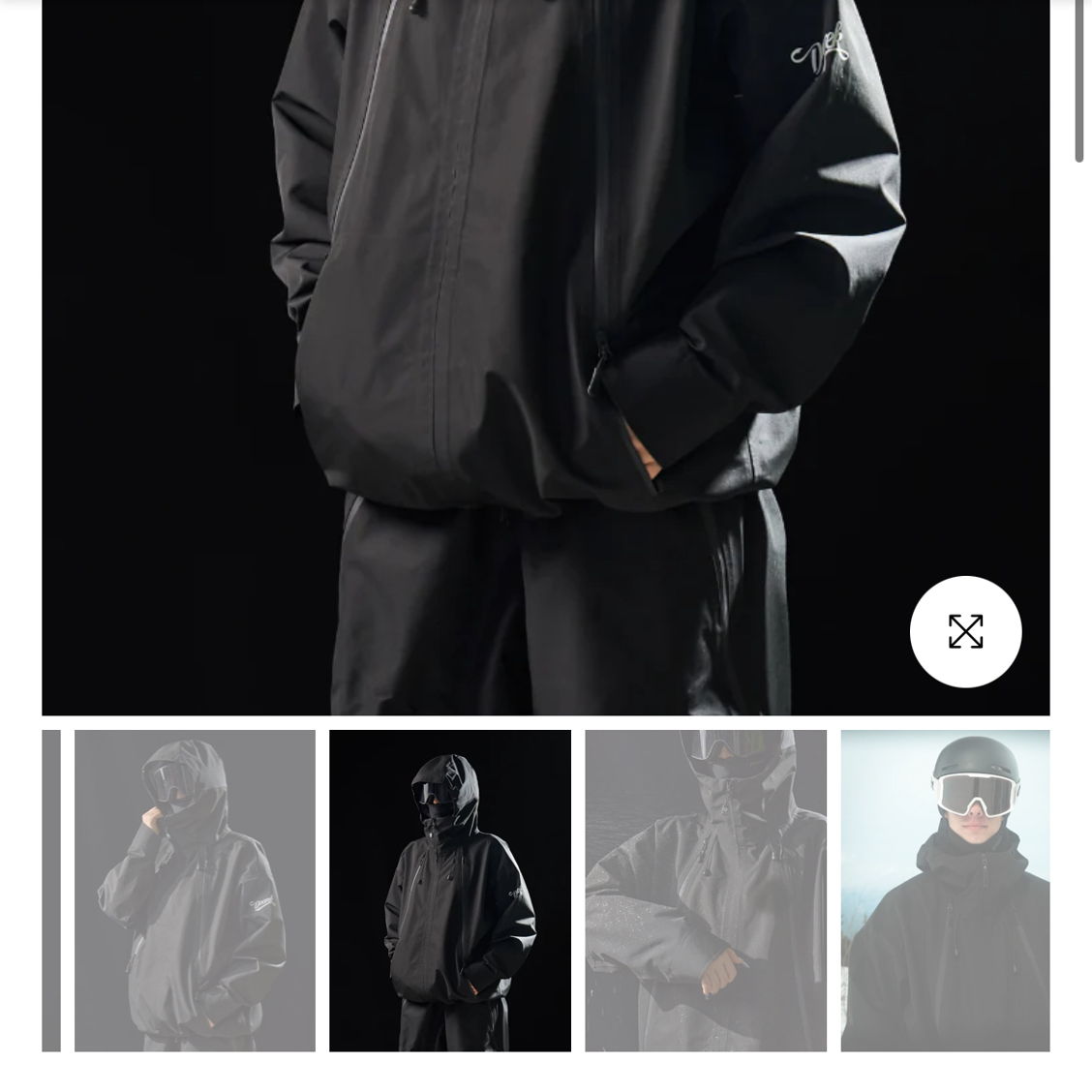Expand the product image to fullscreen
Viewport: 1092px width, 1092px height.
(965, 632)
